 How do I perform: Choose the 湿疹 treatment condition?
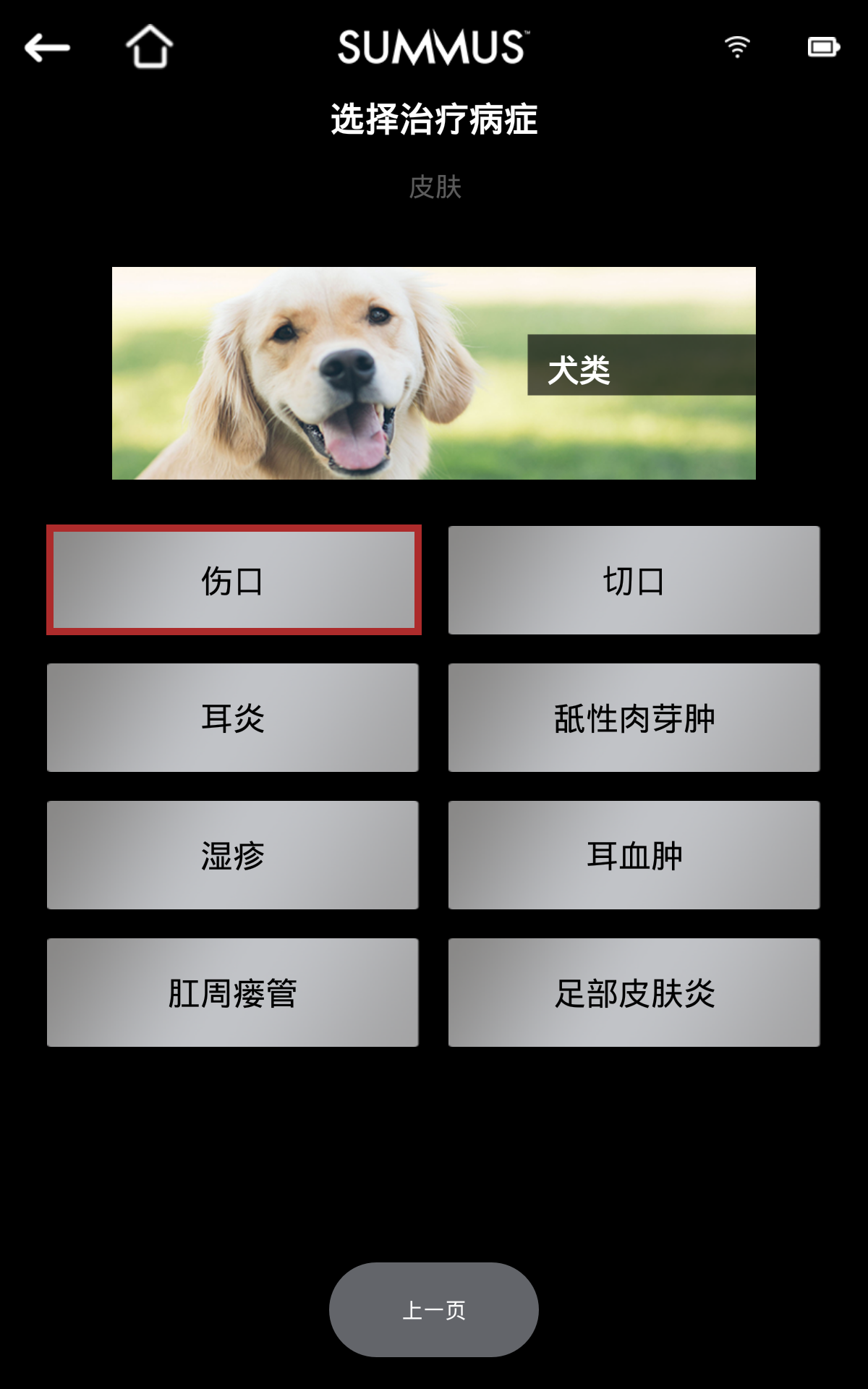click(233, 855)
